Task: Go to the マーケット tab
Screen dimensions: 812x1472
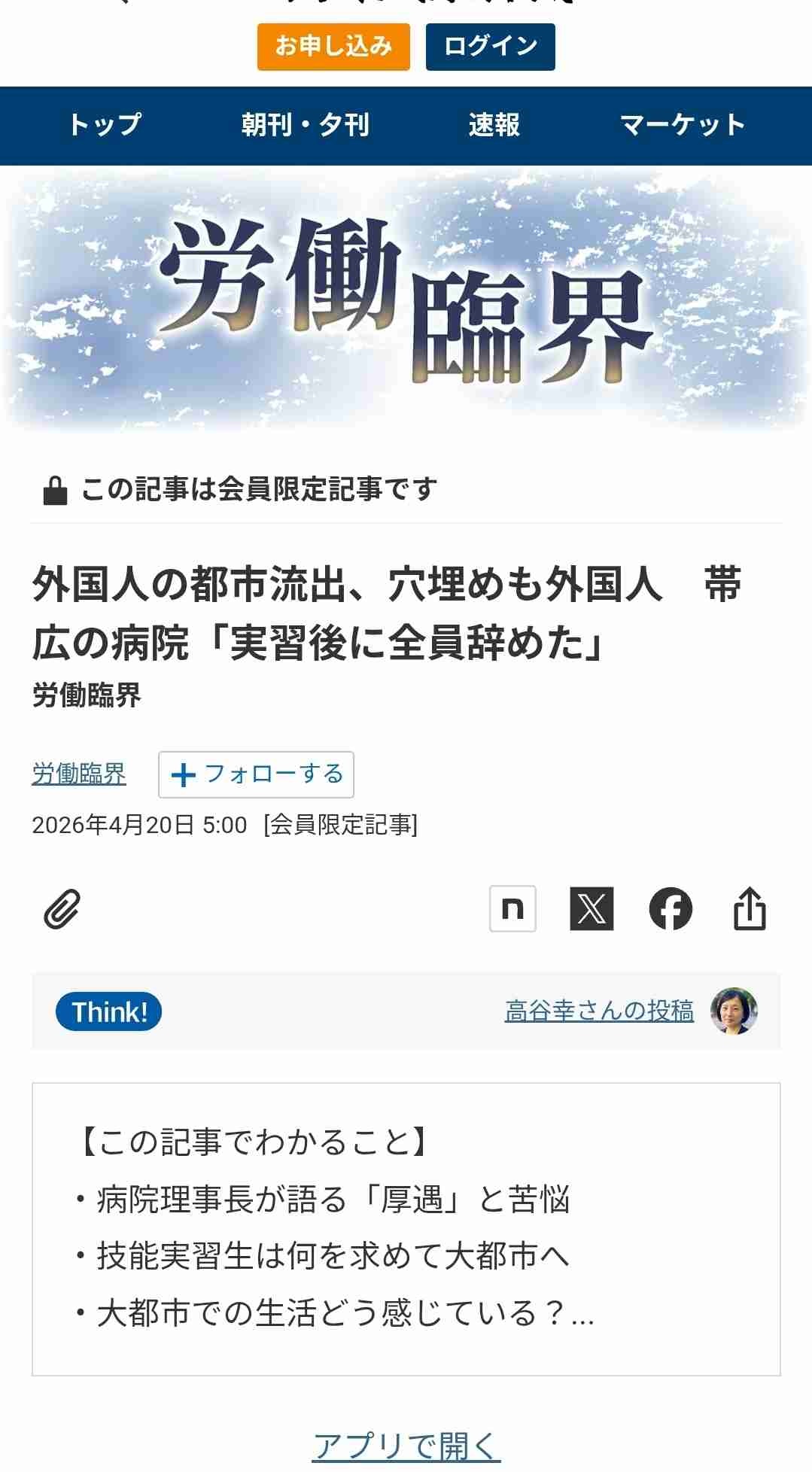Action: coord(682,125)
